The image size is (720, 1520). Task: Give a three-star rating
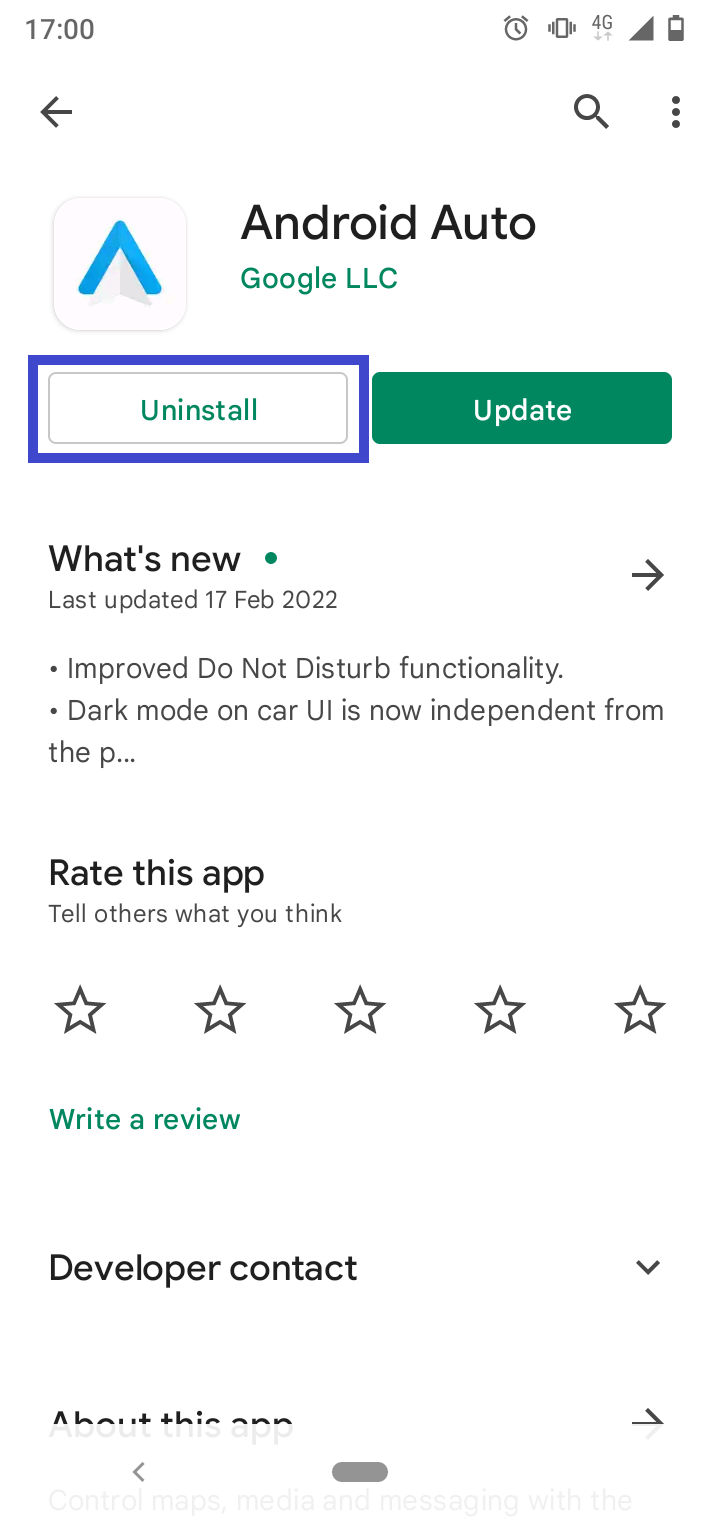[x=360, y=1010]
